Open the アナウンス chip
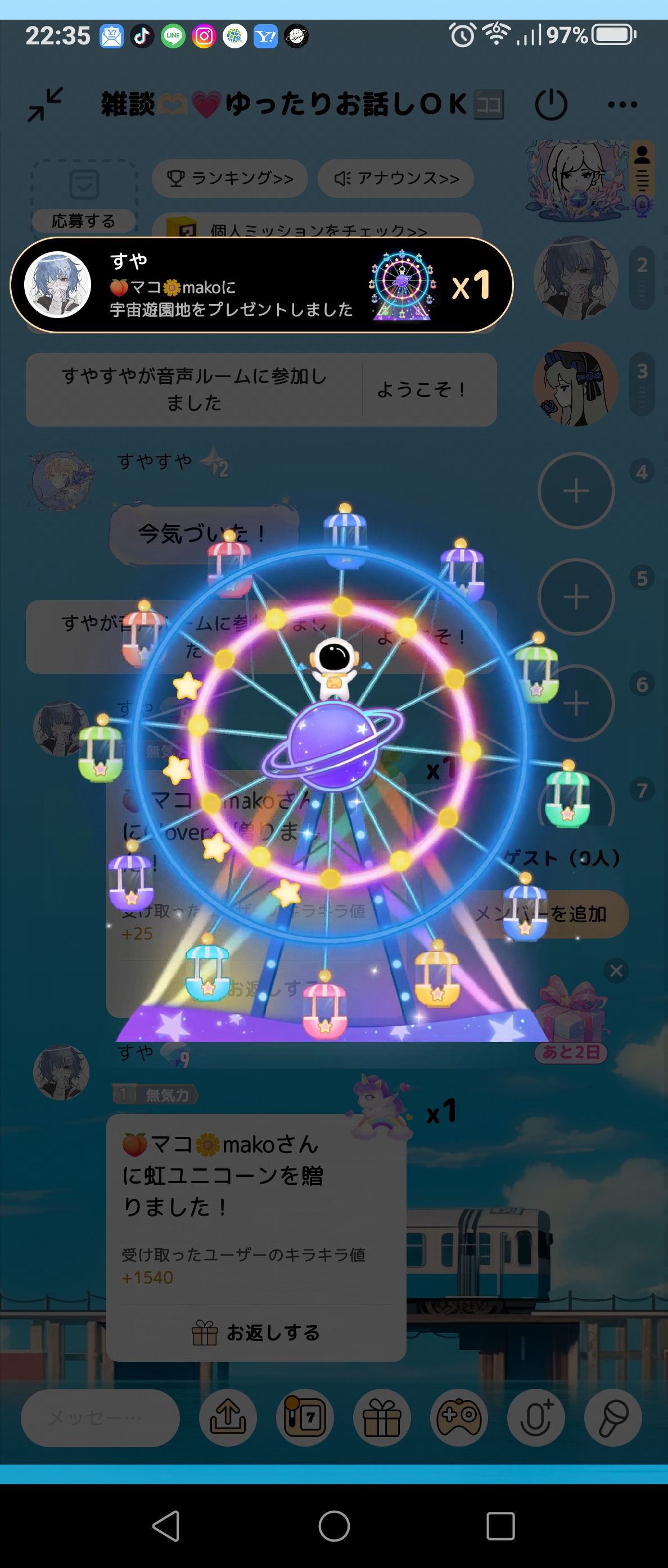The width and height of the screenshot is (668, 1568). click(396, 178)
